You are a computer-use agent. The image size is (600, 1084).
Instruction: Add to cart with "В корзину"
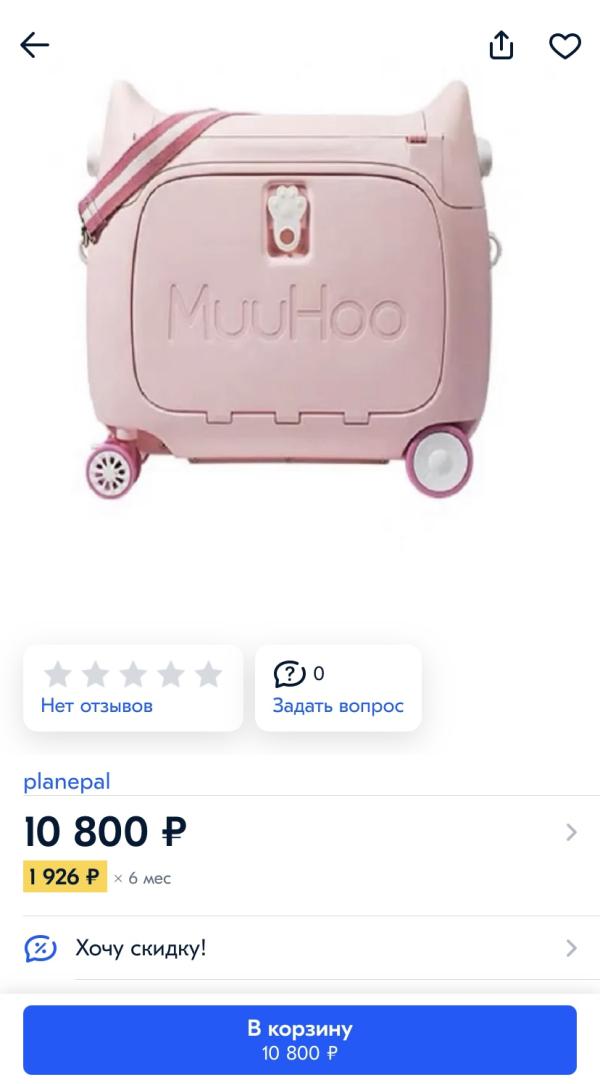(x=300, y=1039)
